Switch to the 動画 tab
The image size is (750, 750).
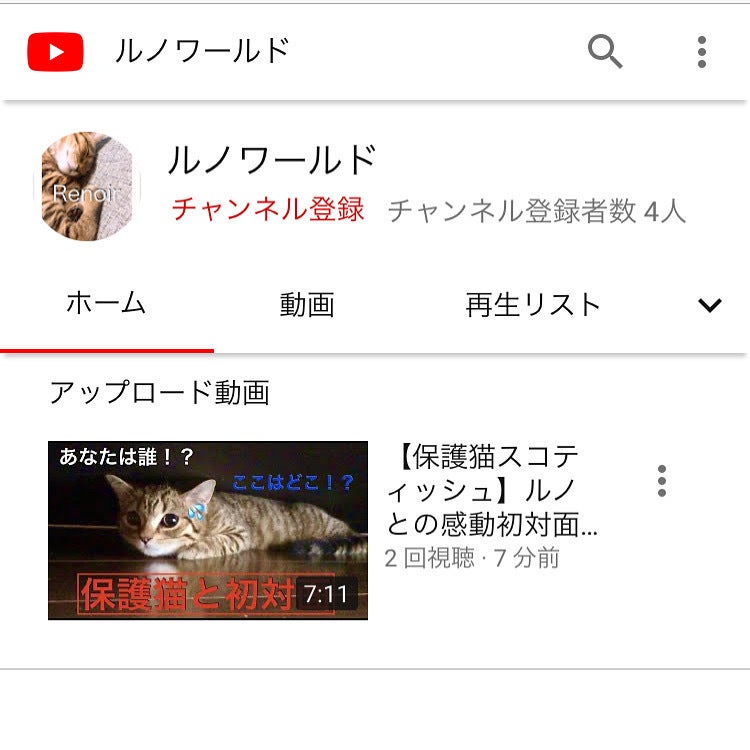point(307,305)
